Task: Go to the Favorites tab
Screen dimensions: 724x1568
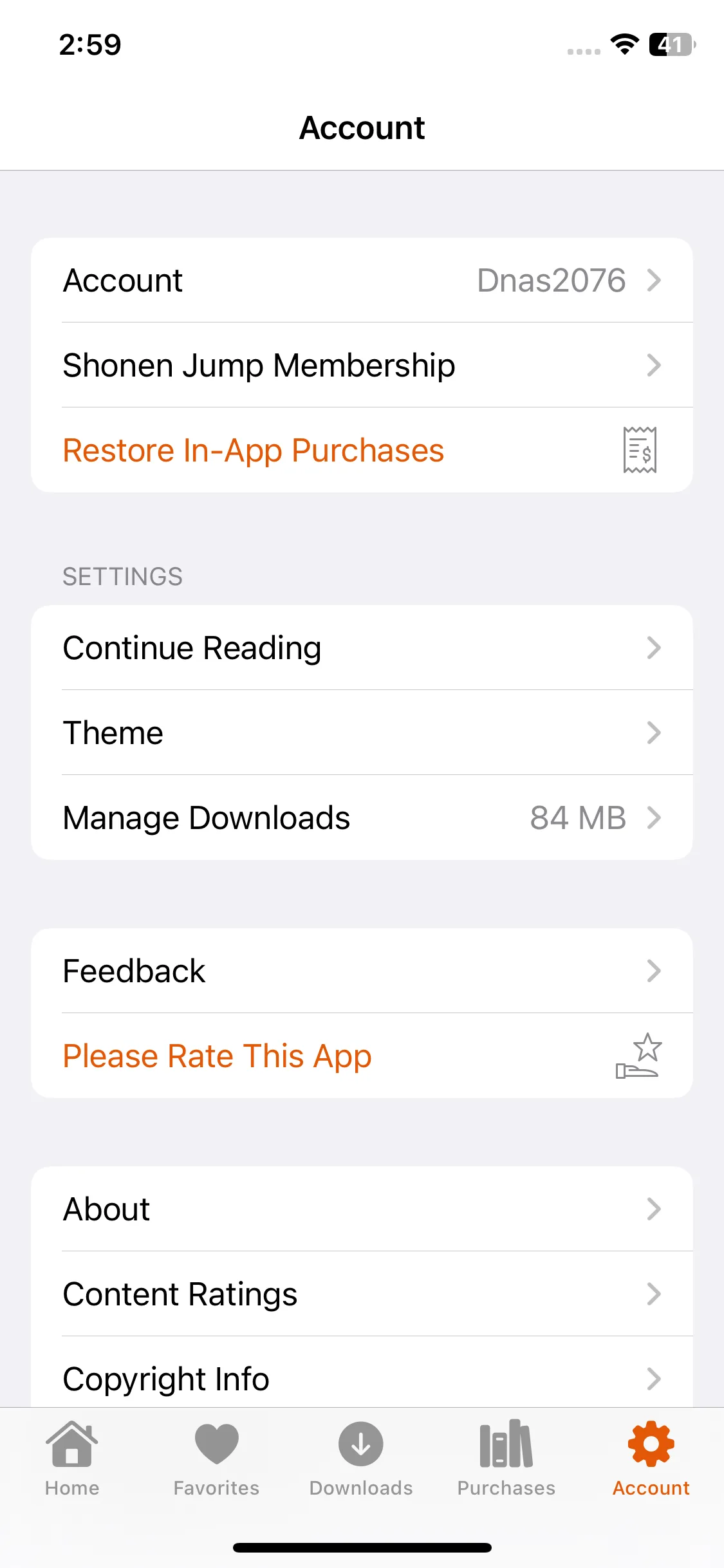Action: [216, 1459]
